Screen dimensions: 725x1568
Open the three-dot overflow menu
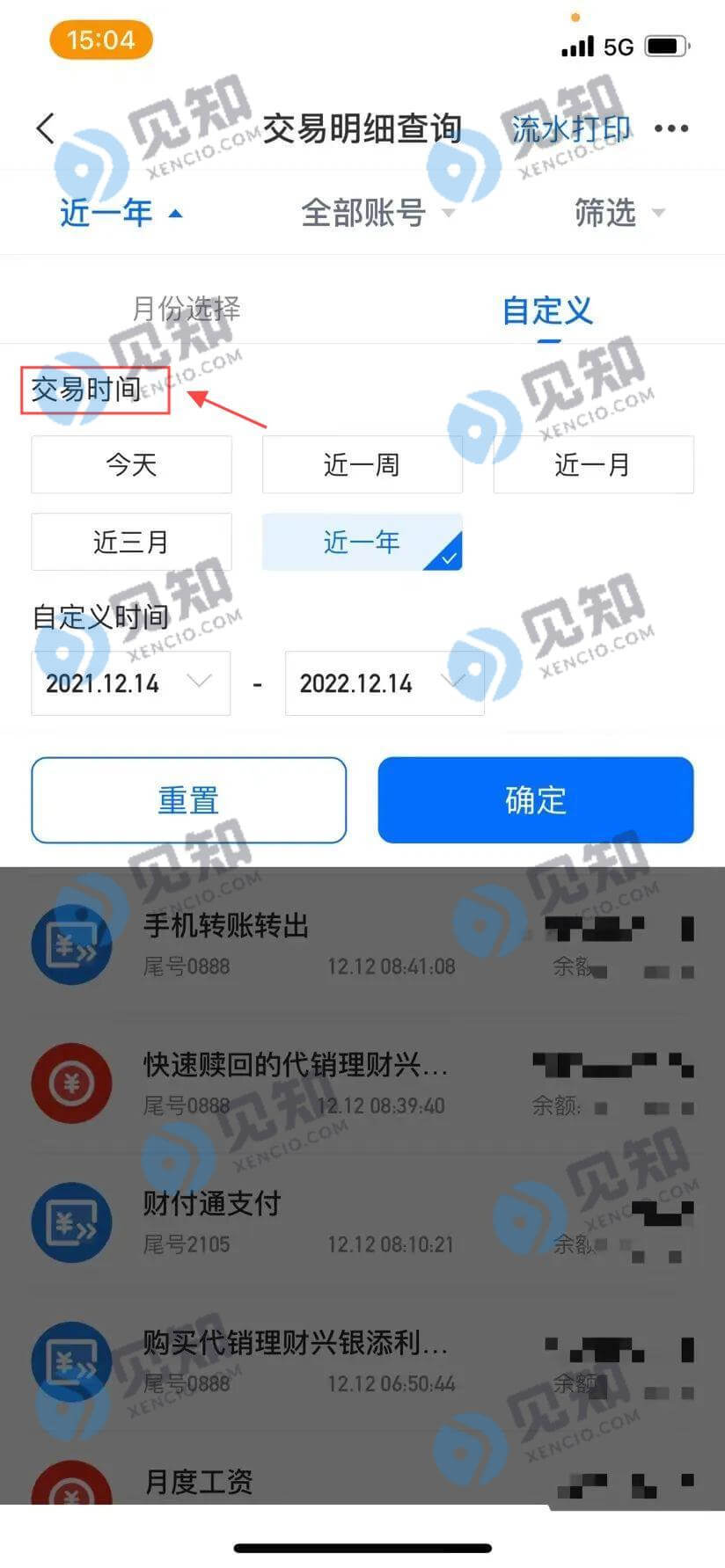(x=671, y=129)
